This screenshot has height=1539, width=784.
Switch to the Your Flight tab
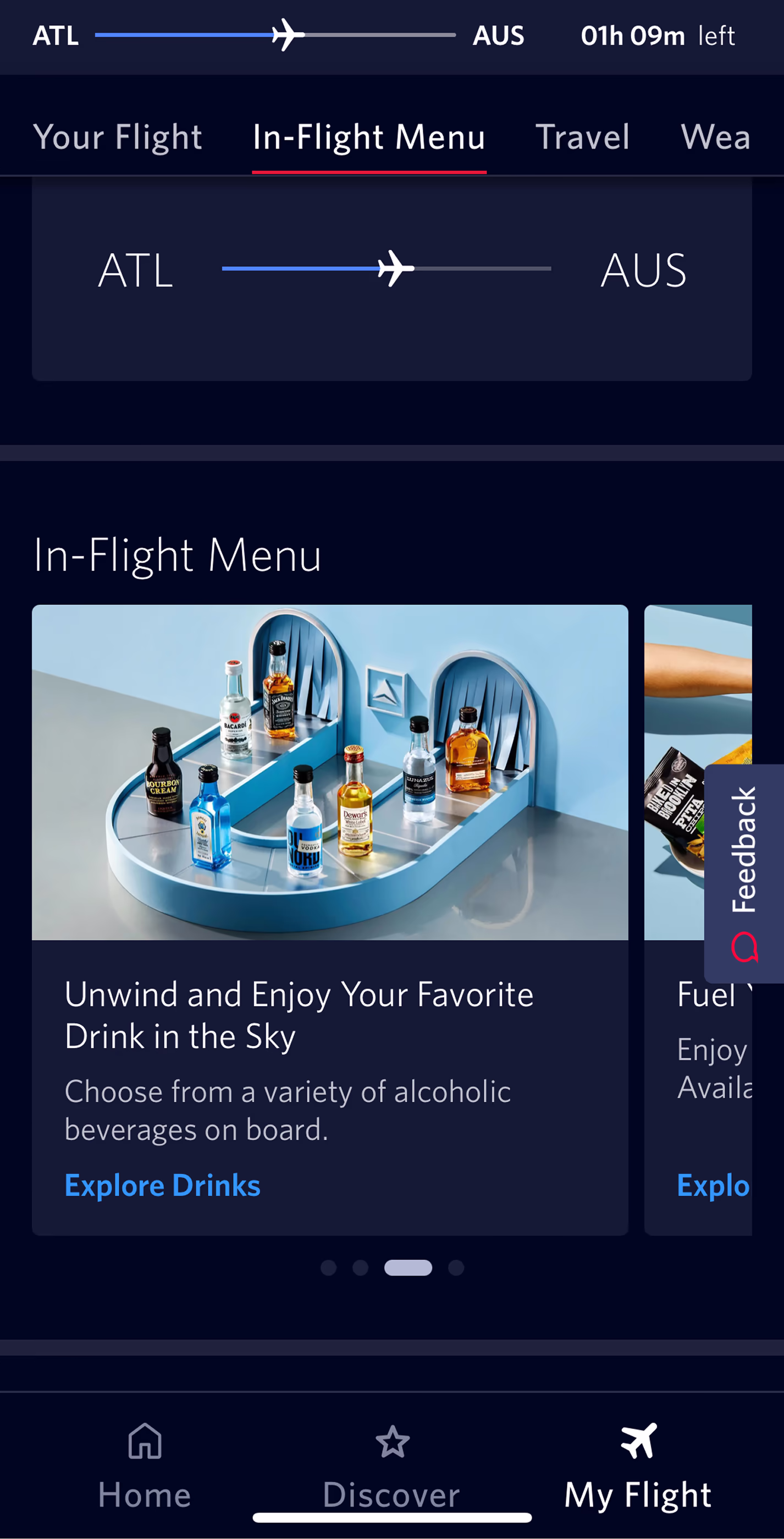[118, 137]
